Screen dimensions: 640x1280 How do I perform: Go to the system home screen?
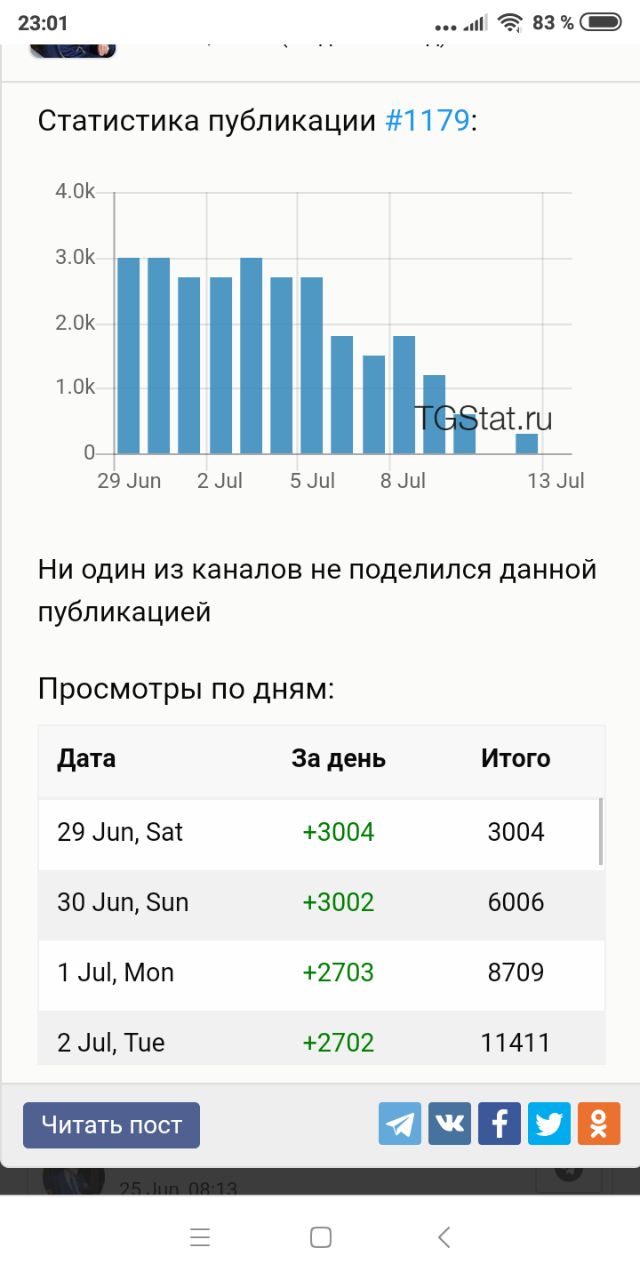pos(320,1237)
